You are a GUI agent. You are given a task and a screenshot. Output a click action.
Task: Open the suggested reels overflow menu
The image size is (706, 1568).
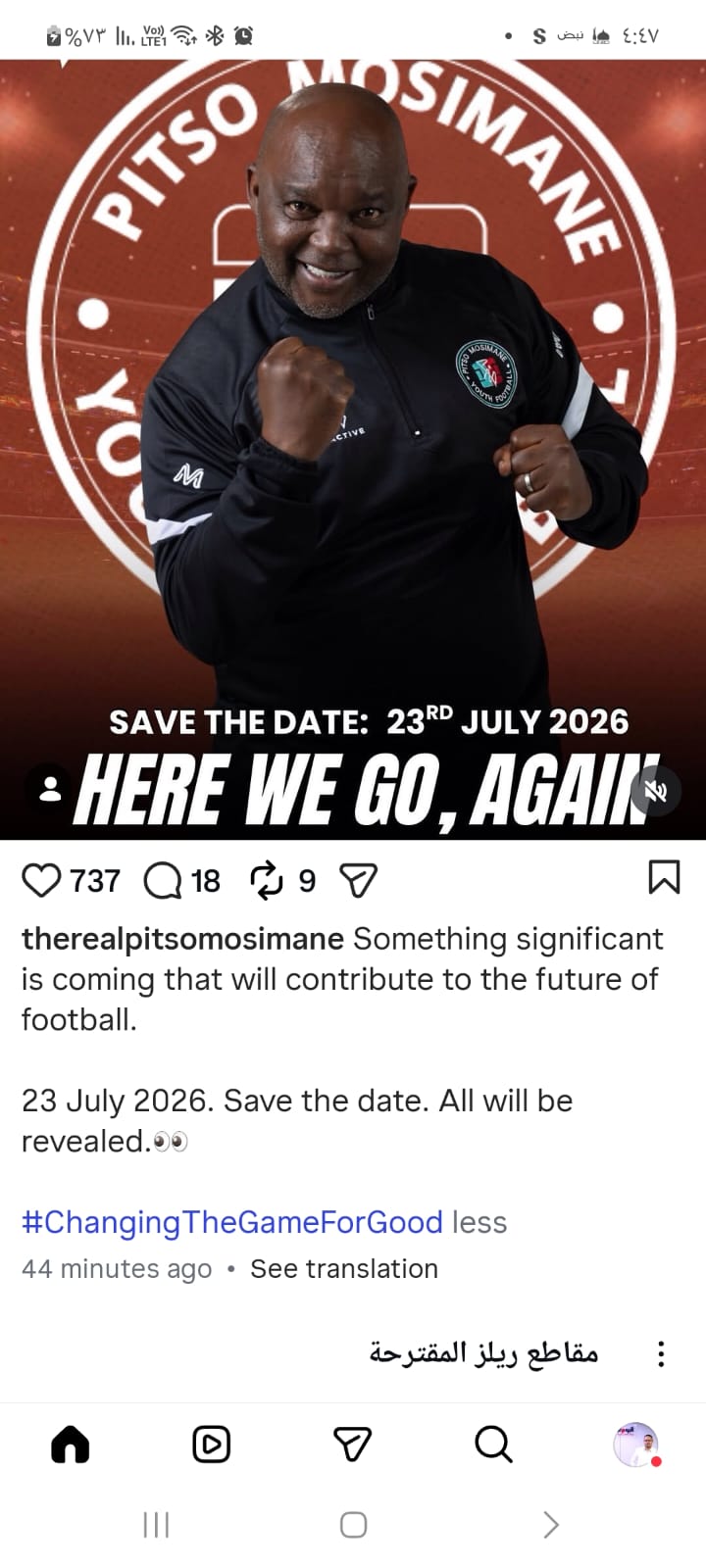(x=661, y=1354)
